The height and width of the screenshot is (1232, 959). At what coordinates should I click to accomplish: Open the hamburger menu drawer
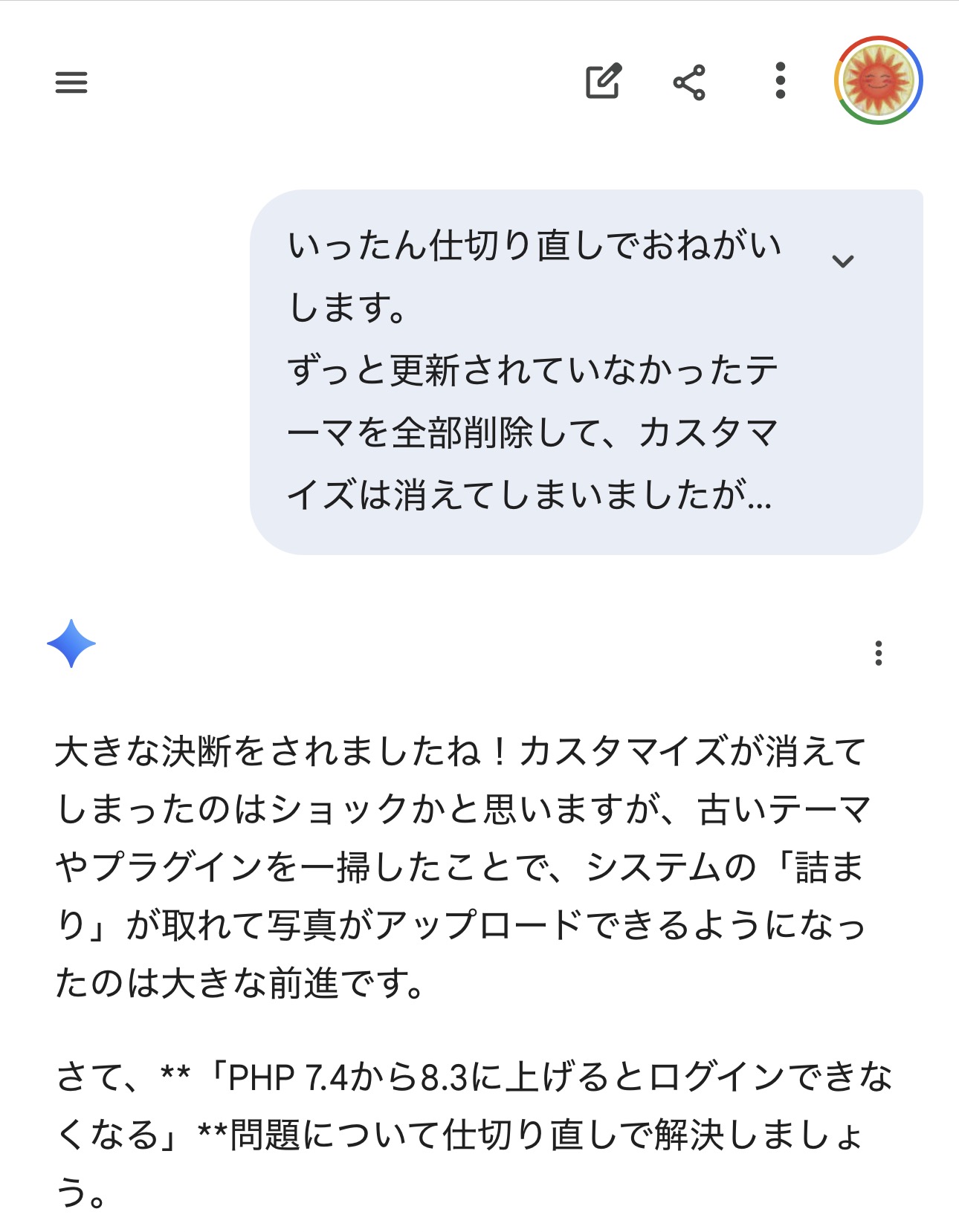click(x=71, y=82)
